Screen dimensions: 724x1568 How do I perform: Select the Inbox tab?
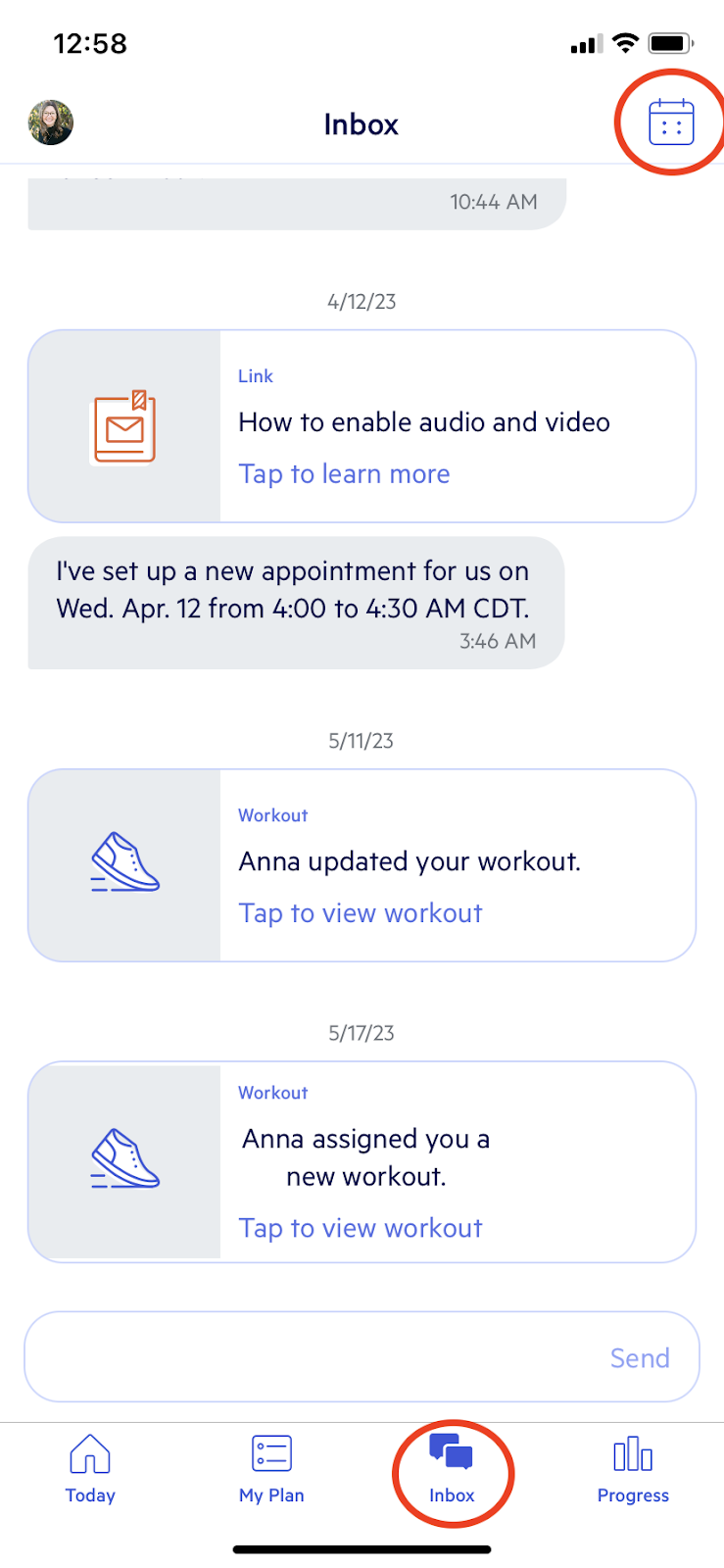click(x=452, y=1469)
